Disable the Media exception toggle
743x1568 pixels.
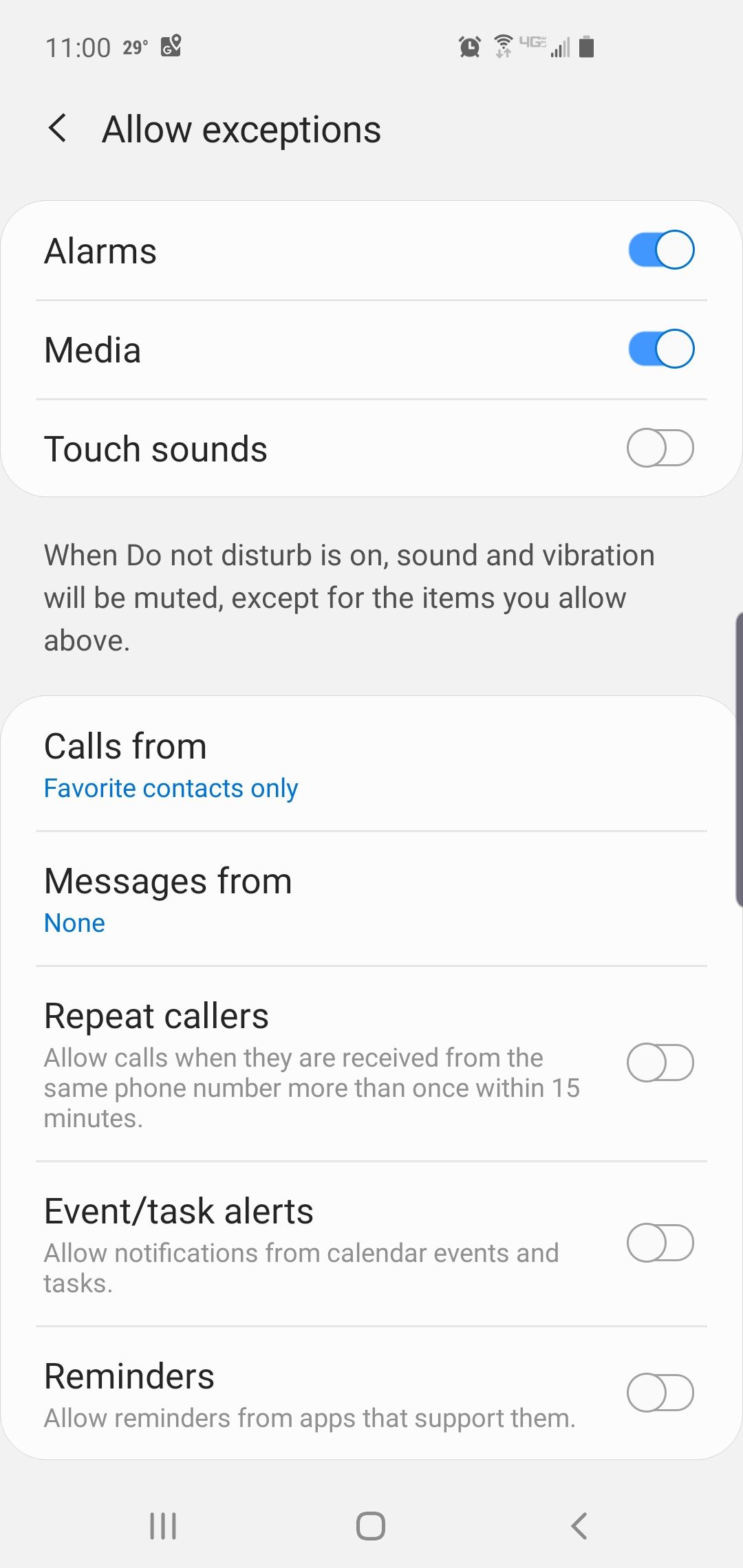[660, 349]
